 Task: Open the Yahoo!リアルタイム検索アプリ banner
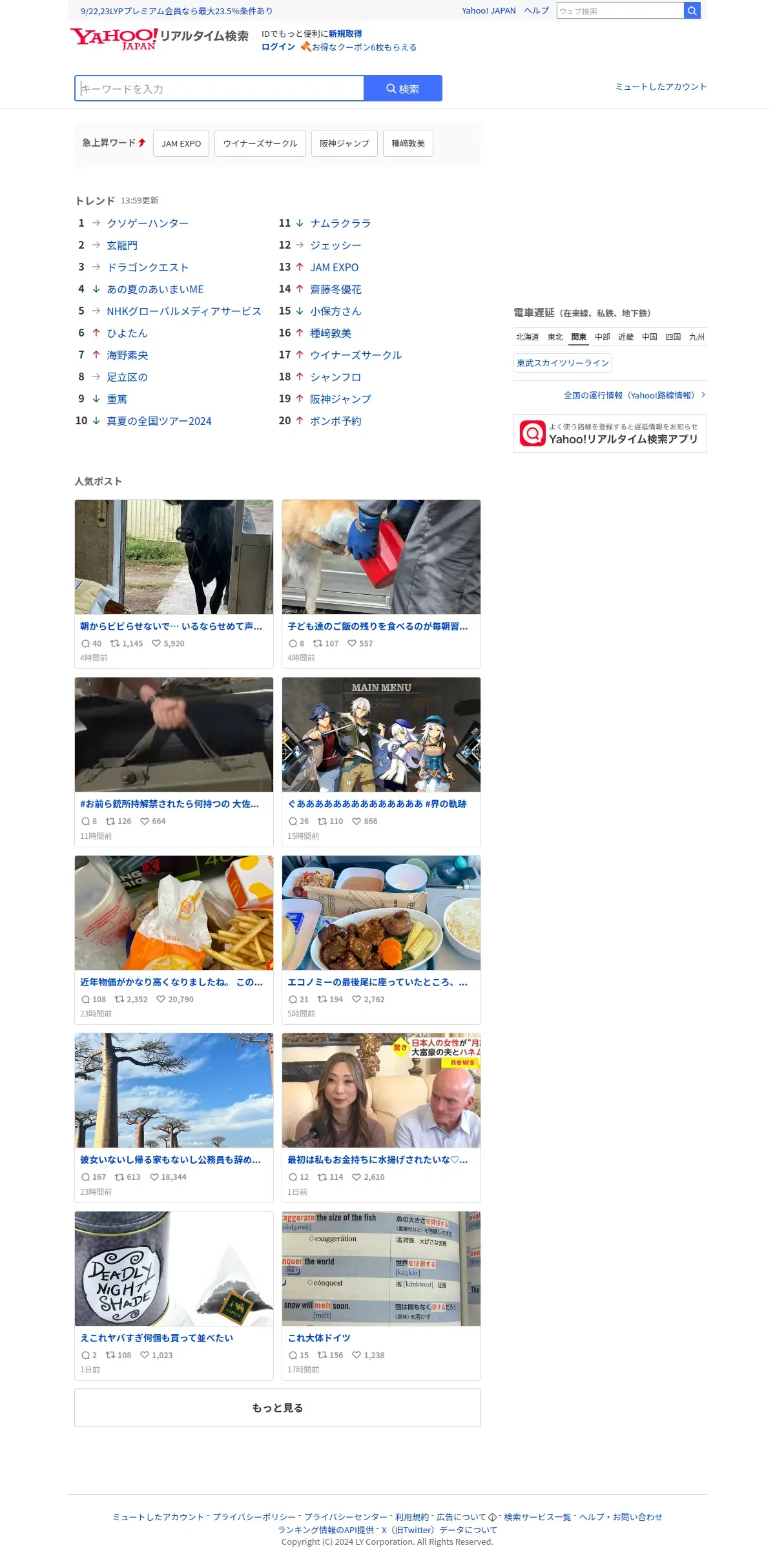[x=610, y=433]
